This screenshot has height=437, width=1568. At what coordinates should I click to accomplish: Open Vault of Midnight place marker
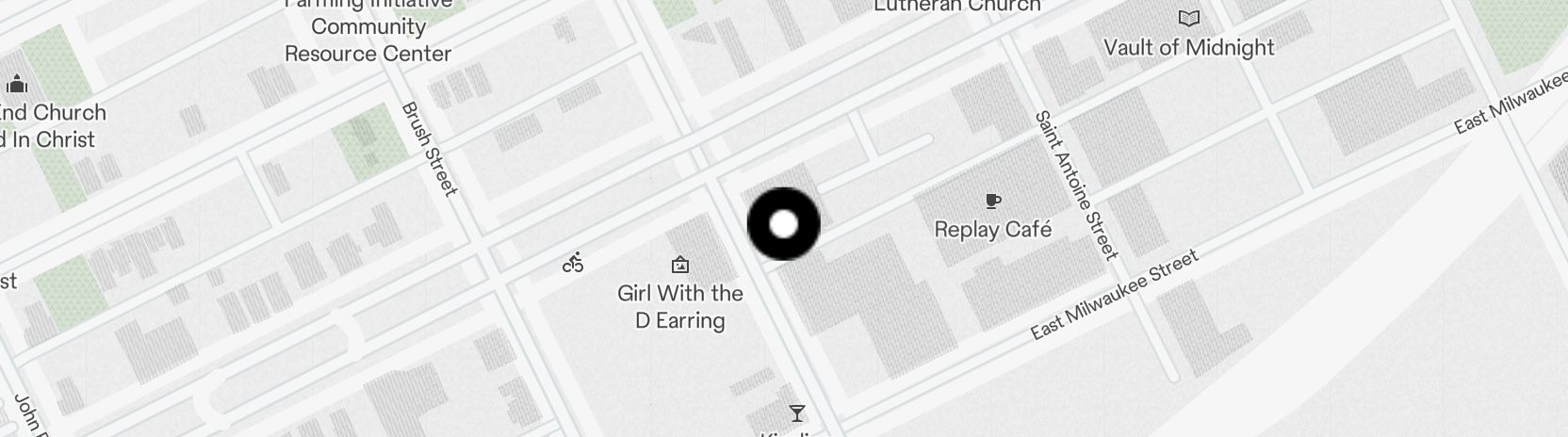1189,19
